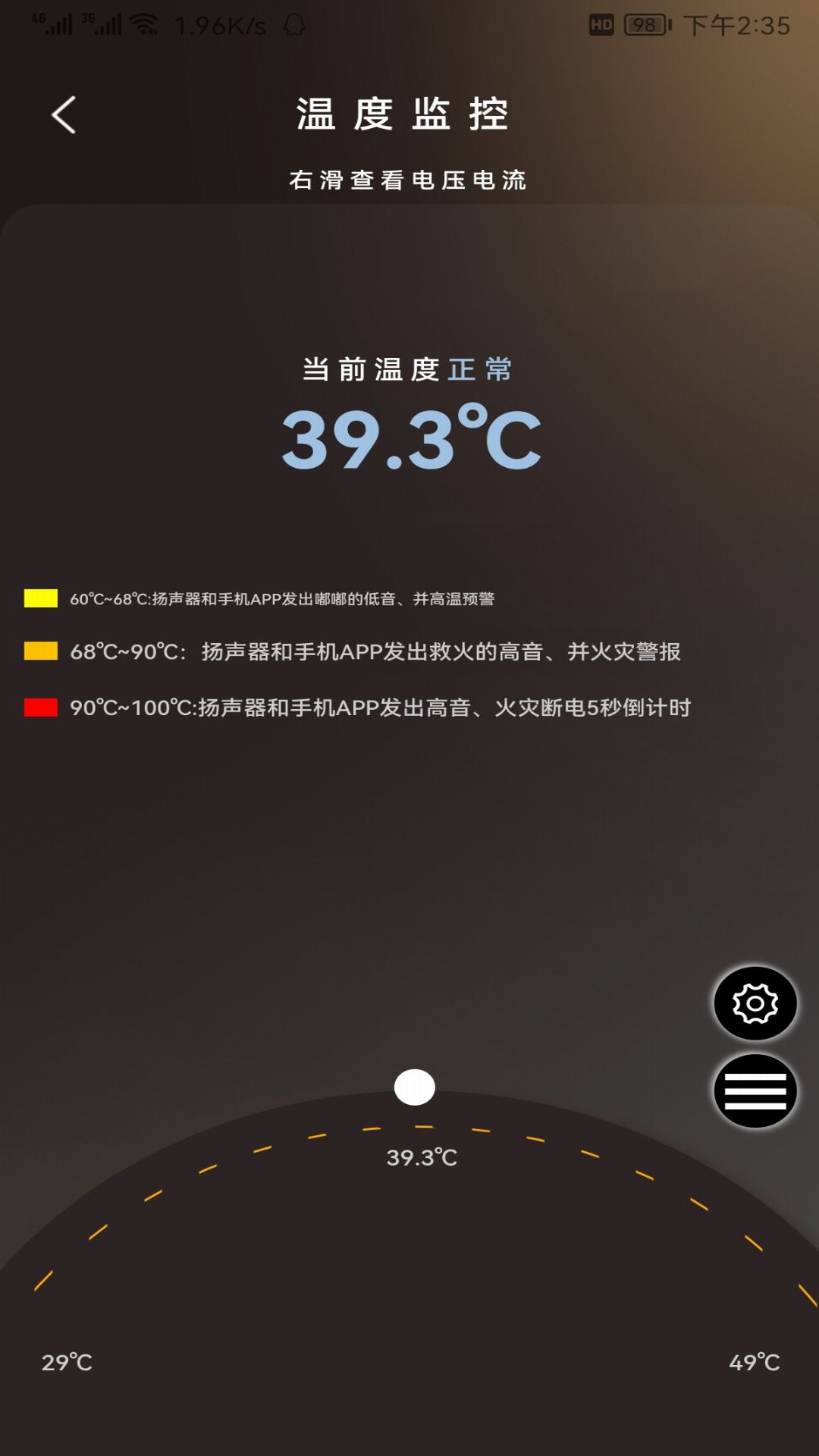
Task: Expand the voltage and current view hint
Action: point(409,180)
